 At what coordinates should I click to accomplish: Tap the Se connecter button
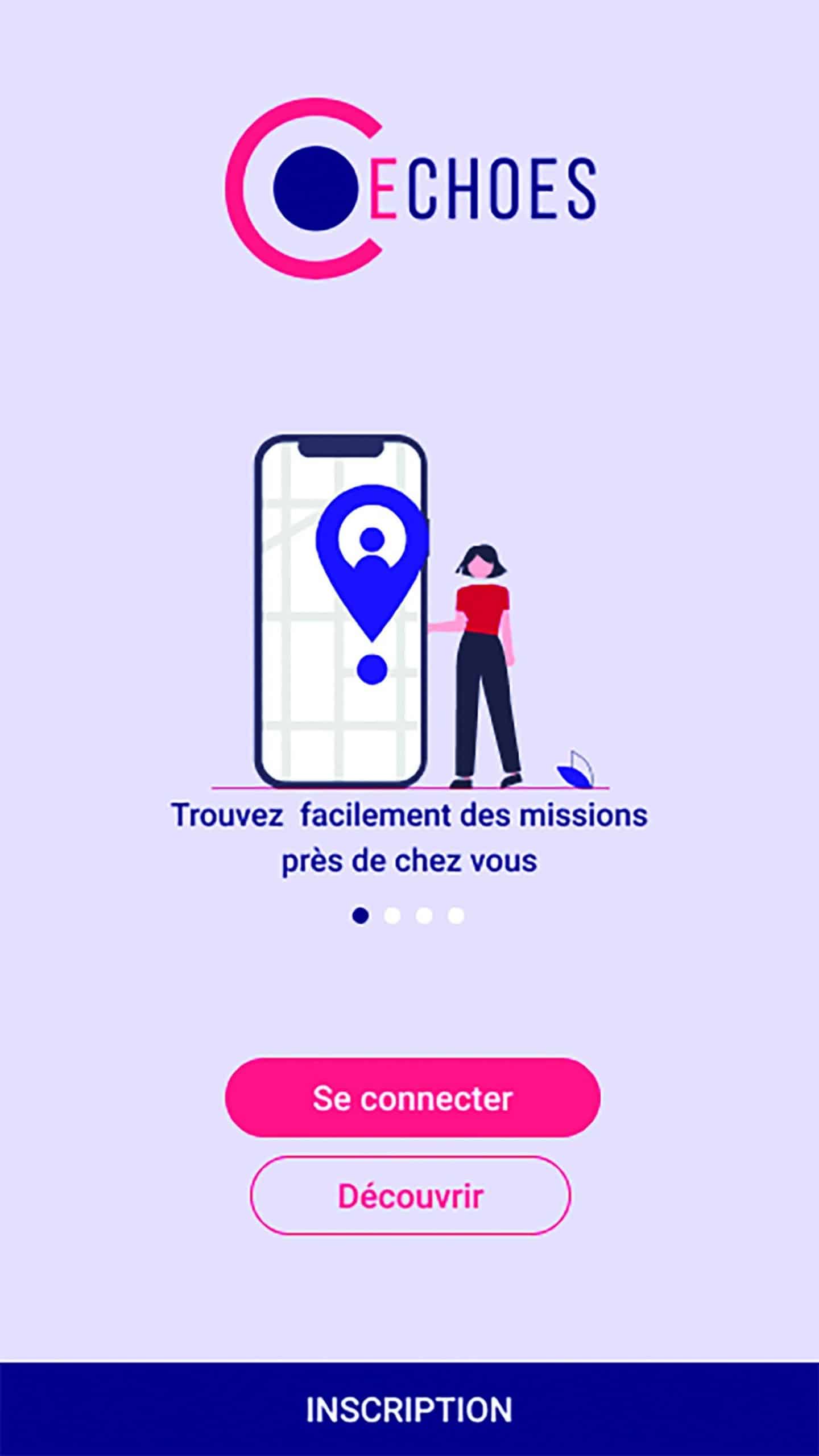click(x=412, y=1098)
